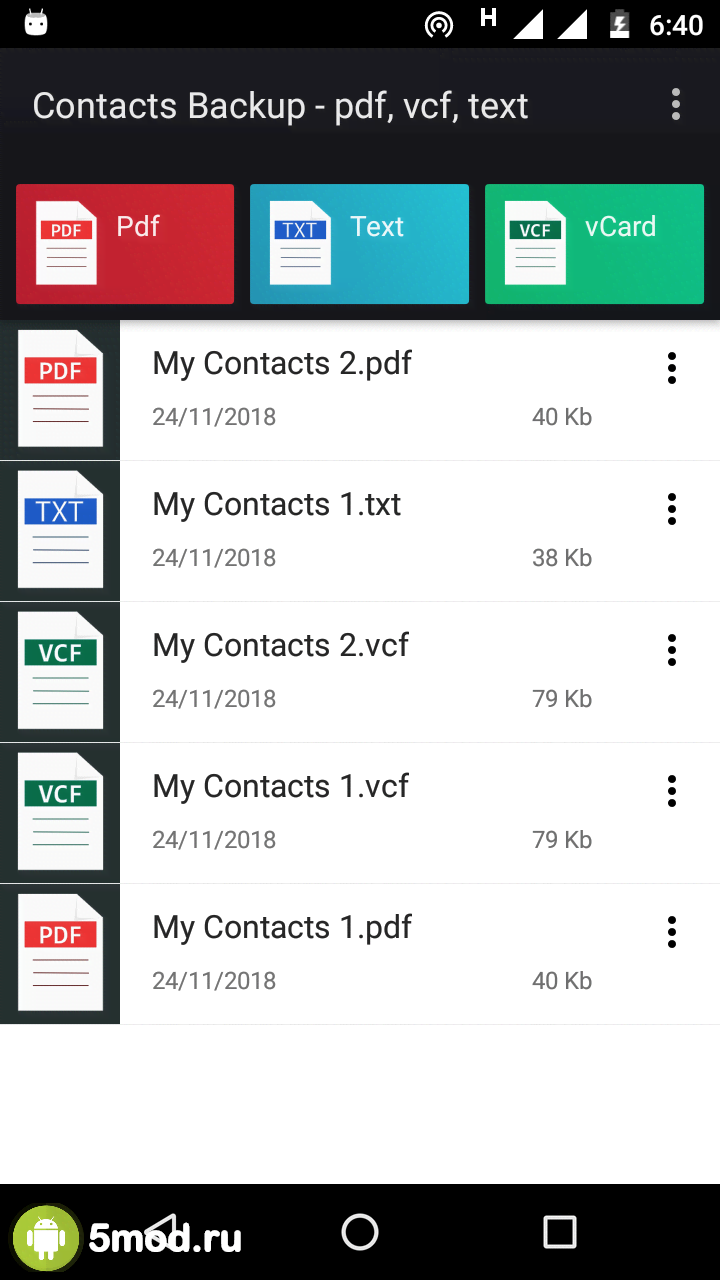
Task: Open the recent apps view
Action: click(x=559, y=1232)
